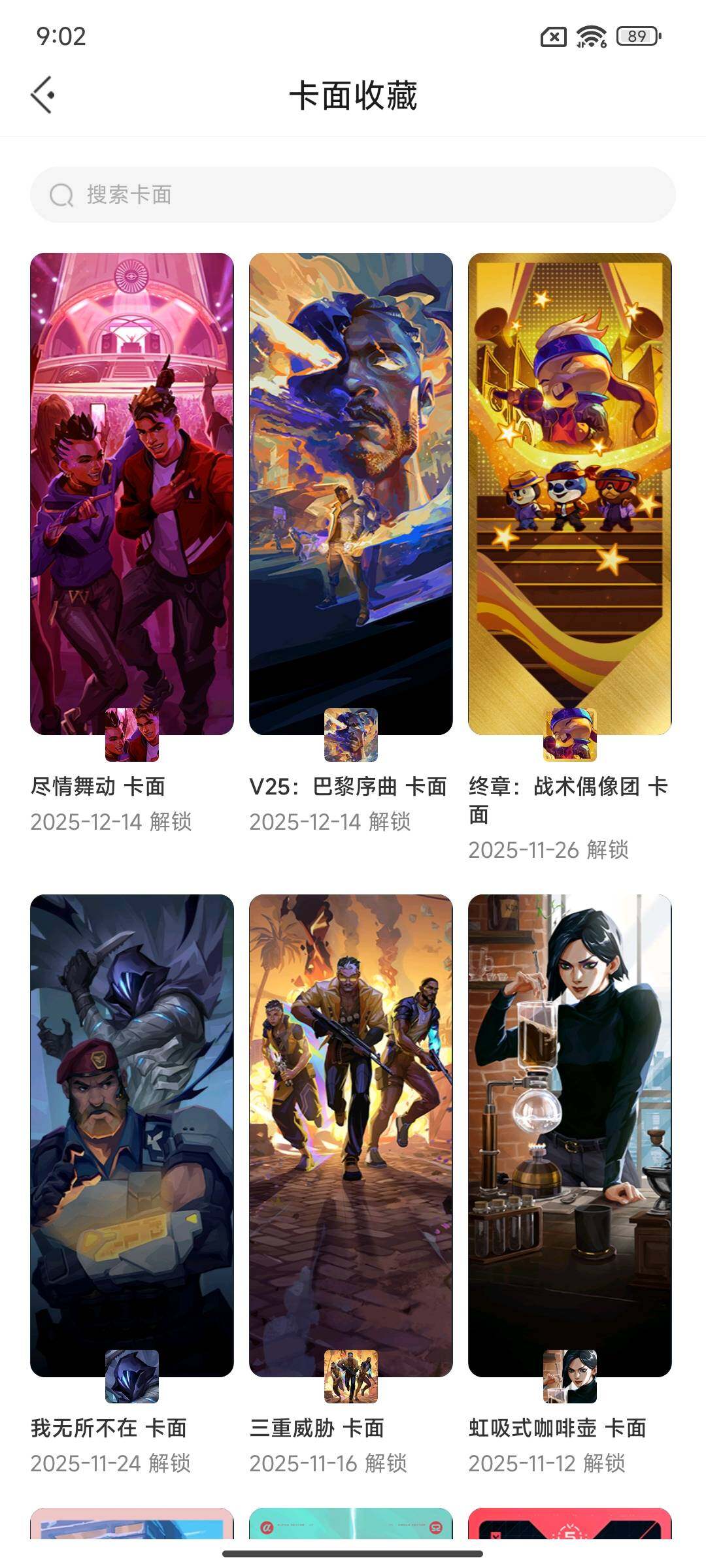Screen dimensions: 706x1568
Task: Tap the 搜索卡面 search field
Action: pos(353,193)
